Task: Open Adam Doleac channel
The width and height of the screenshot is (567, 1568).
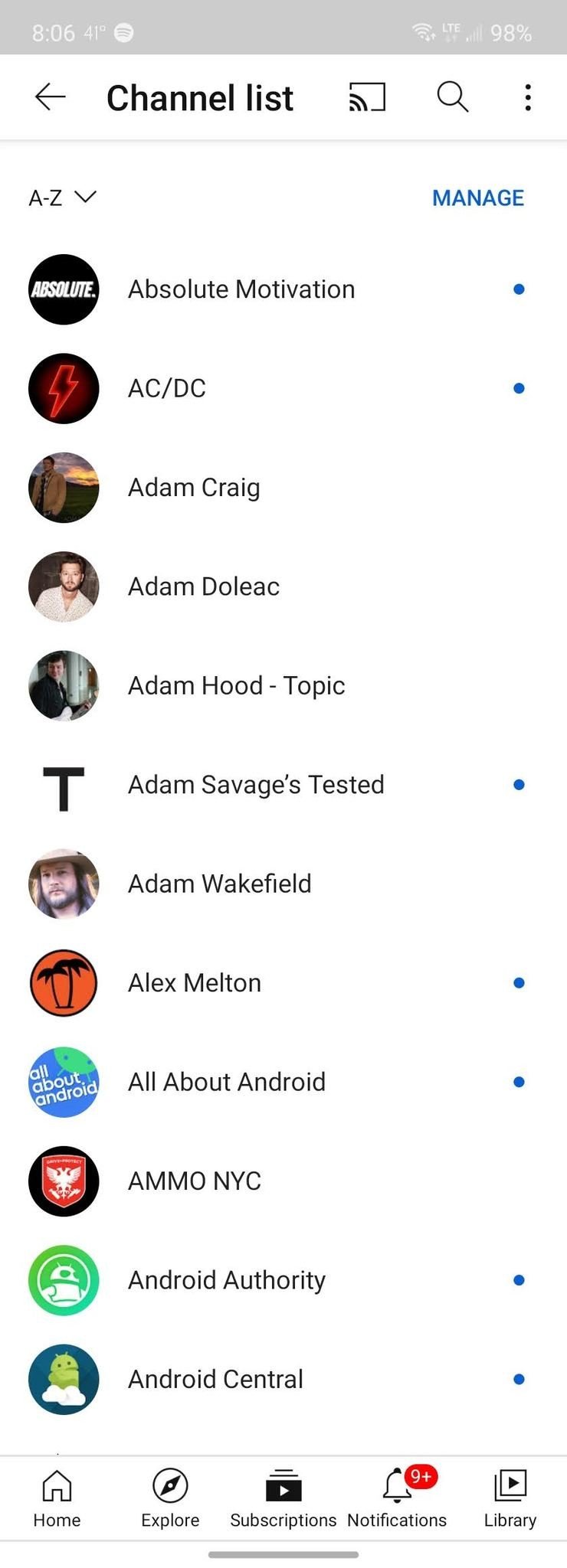Action: click(204, 586)
